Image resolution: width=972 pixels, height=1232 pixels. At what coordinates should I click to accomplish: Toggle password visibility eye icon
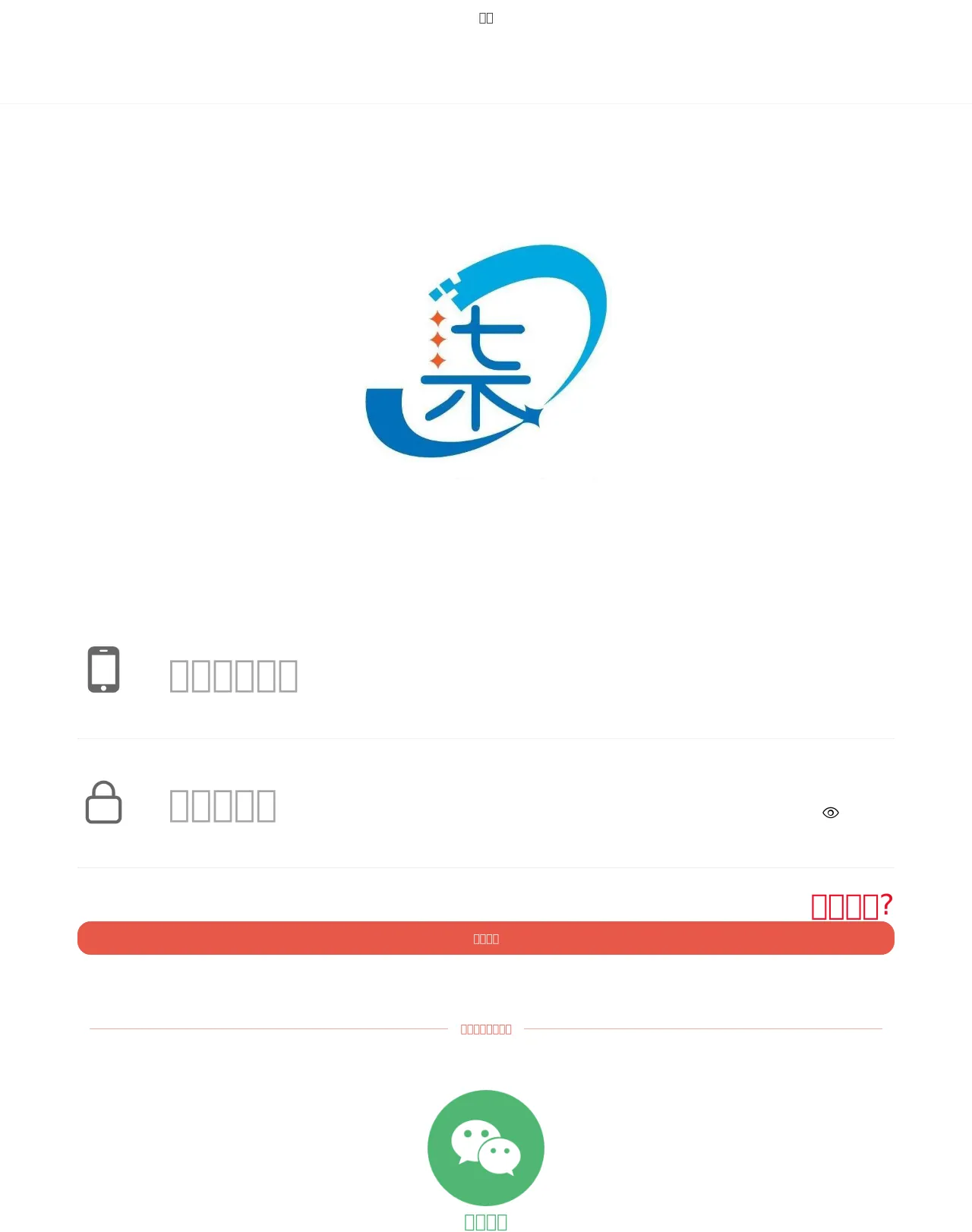pyautogui.click(x=831, y=813)
